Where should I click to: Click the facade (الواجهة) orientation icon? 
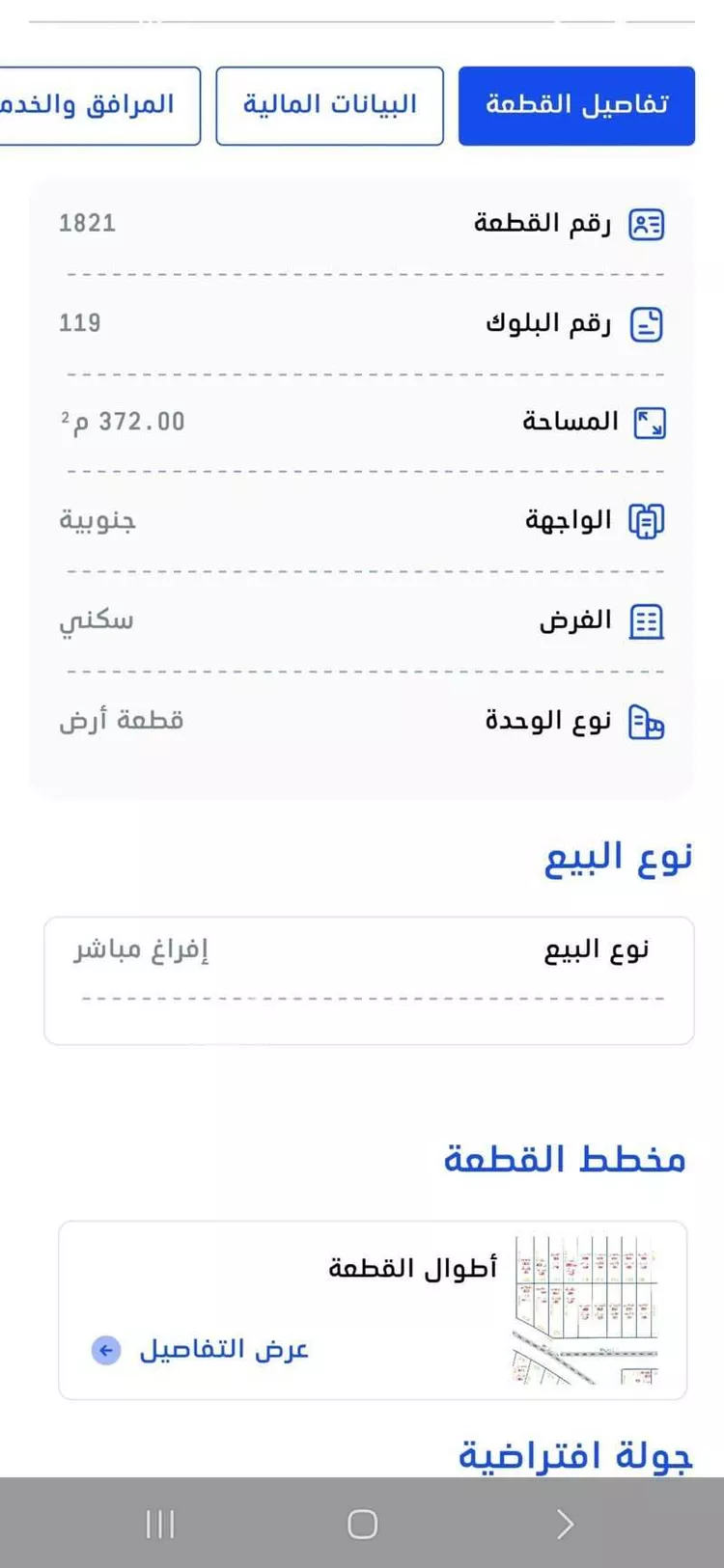(648, 520)
